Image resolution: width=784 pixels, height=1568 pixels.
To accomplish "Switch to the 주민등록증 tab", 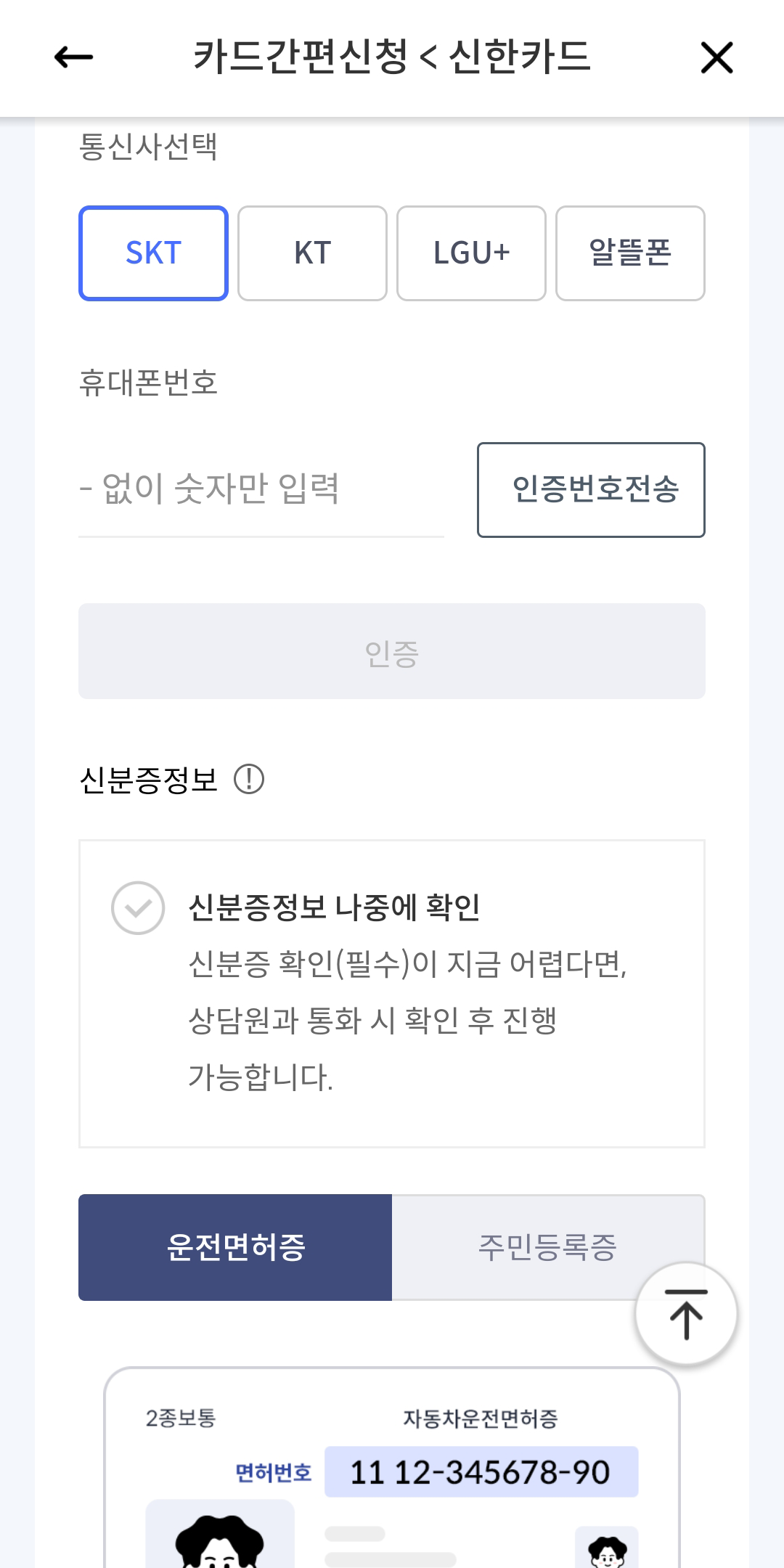I will tap(548, 1246).
